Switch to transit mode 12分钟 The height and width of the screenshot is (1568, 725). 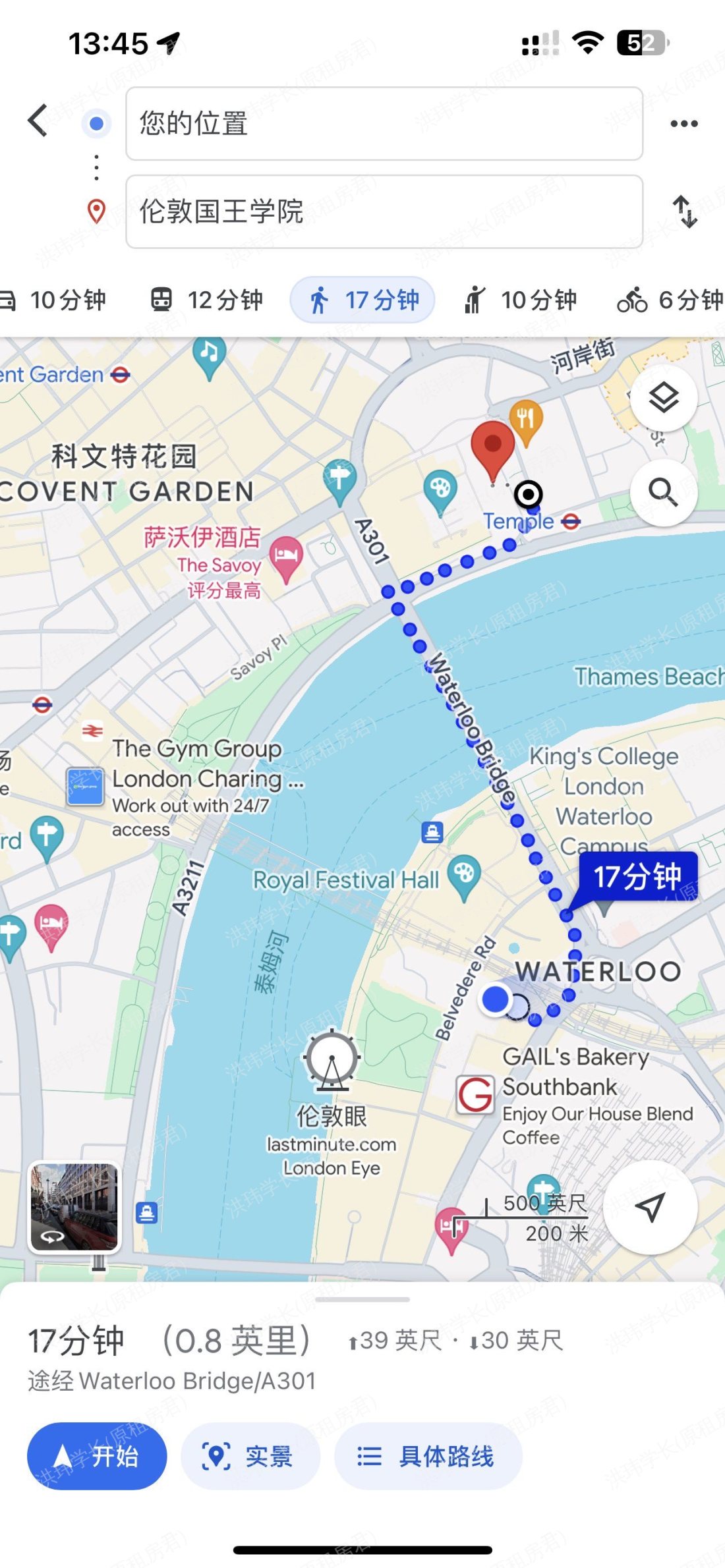[x=207, y=300]
